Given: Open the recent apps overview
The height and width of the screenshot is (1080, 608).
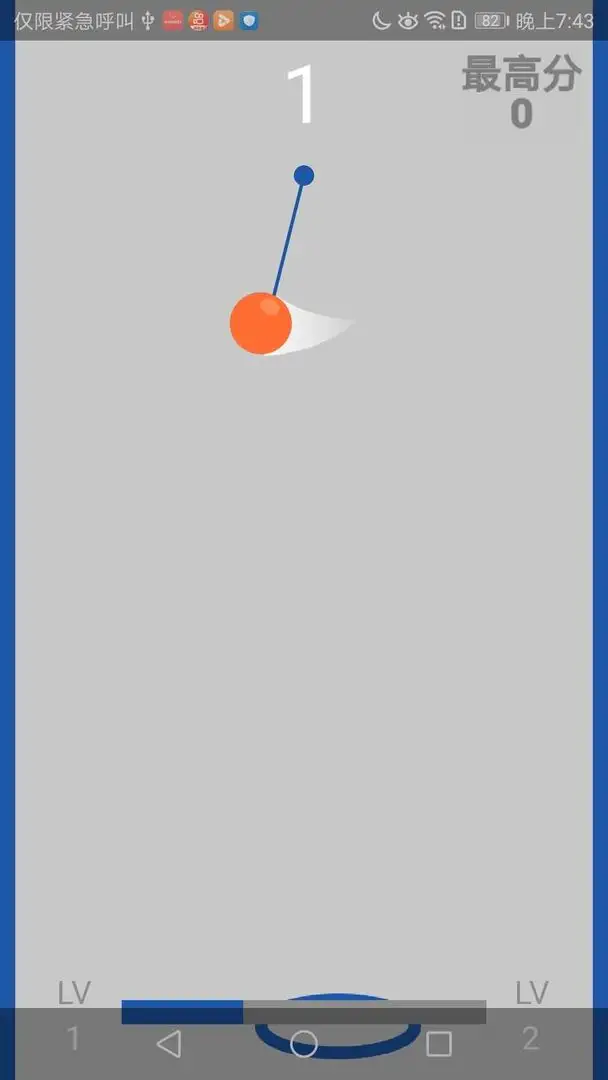Looking at the screenshot, I should [x=438, y=1044].
